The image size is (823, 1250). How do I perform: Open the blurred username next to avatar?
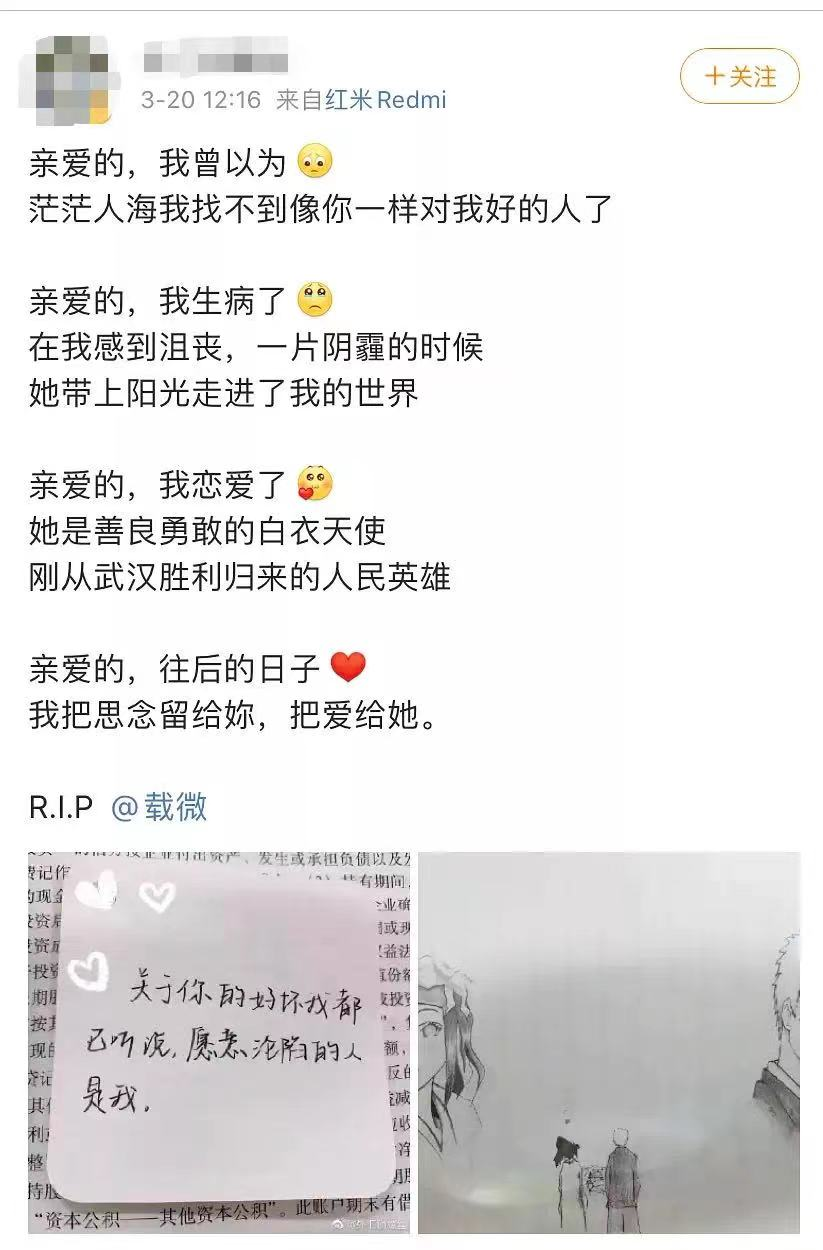(x=215, y=56)
